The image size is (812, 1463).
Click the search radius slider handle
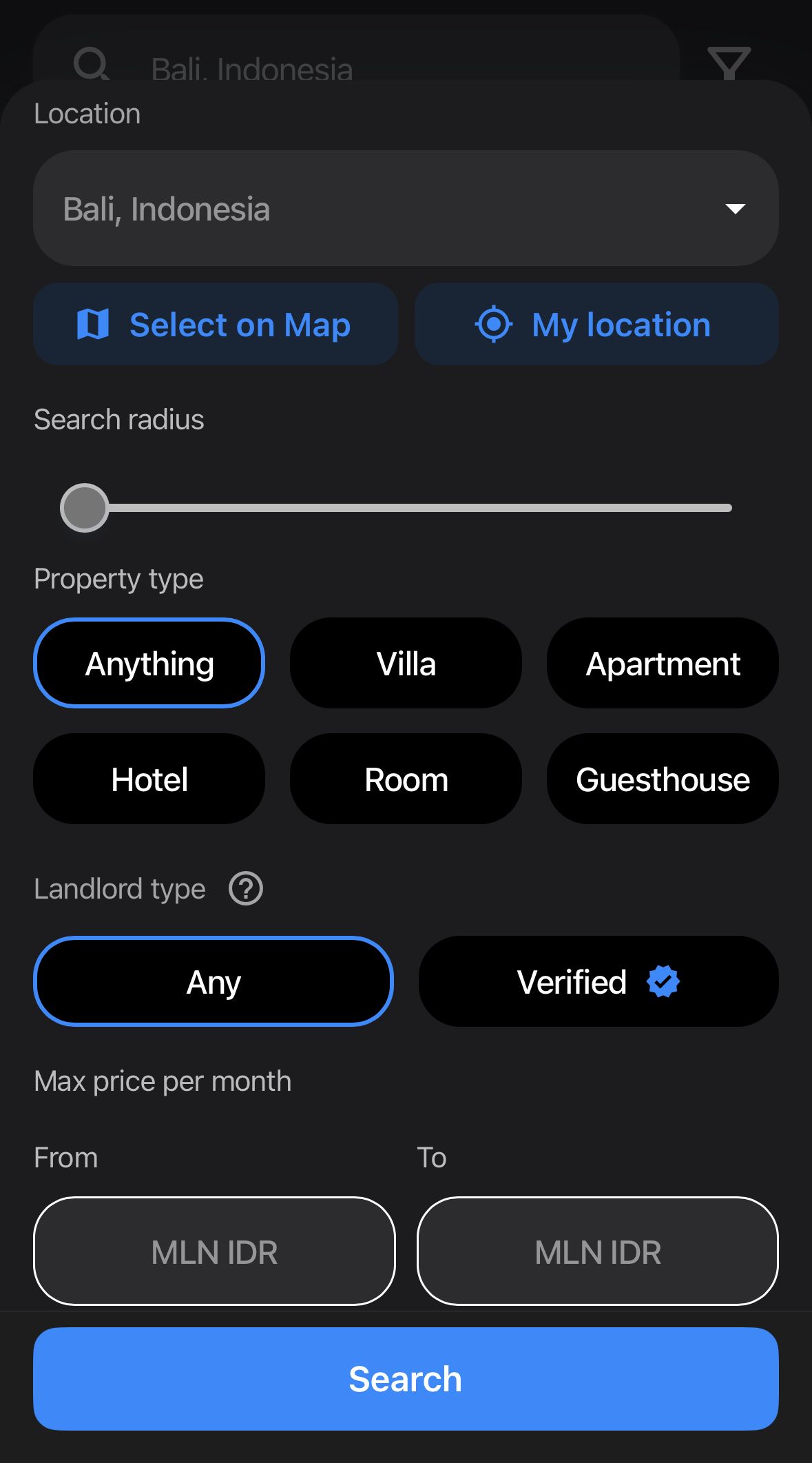pyautogui.click(x=84, y=507)
